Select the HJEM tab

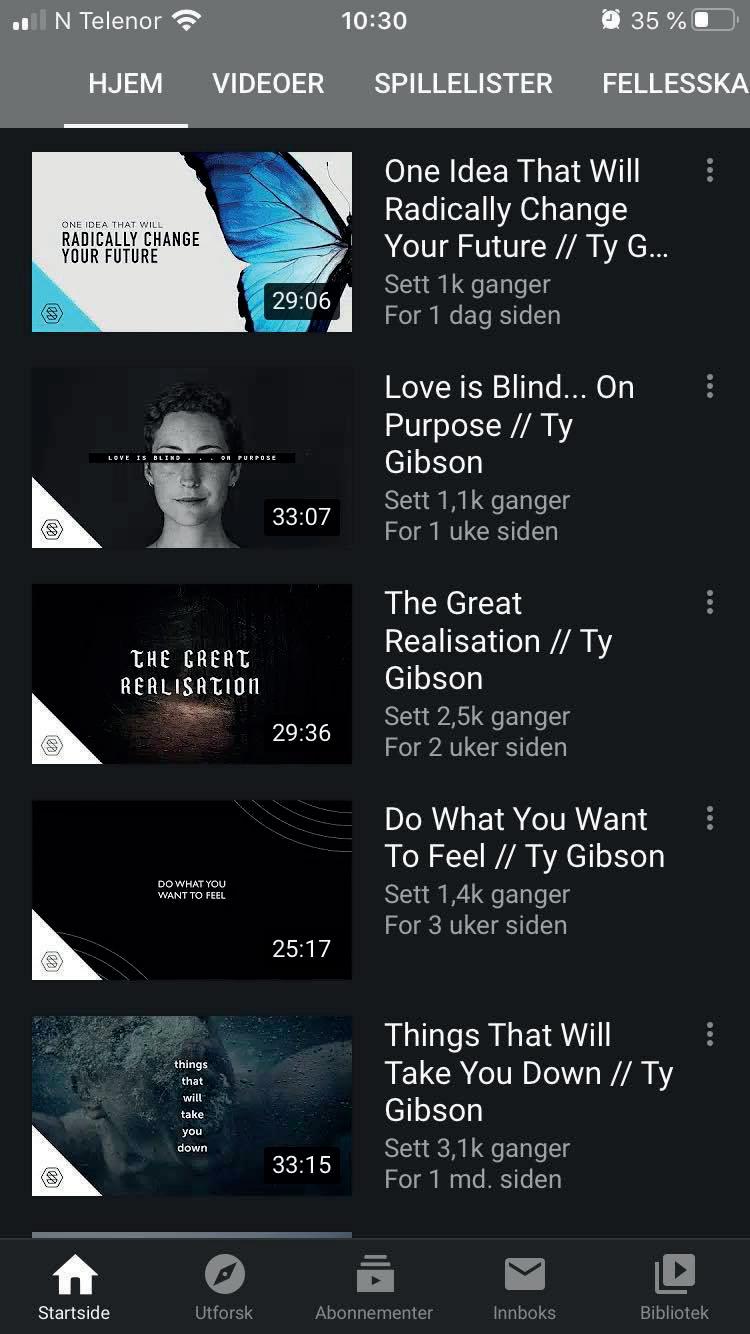[x=125, y=84]
